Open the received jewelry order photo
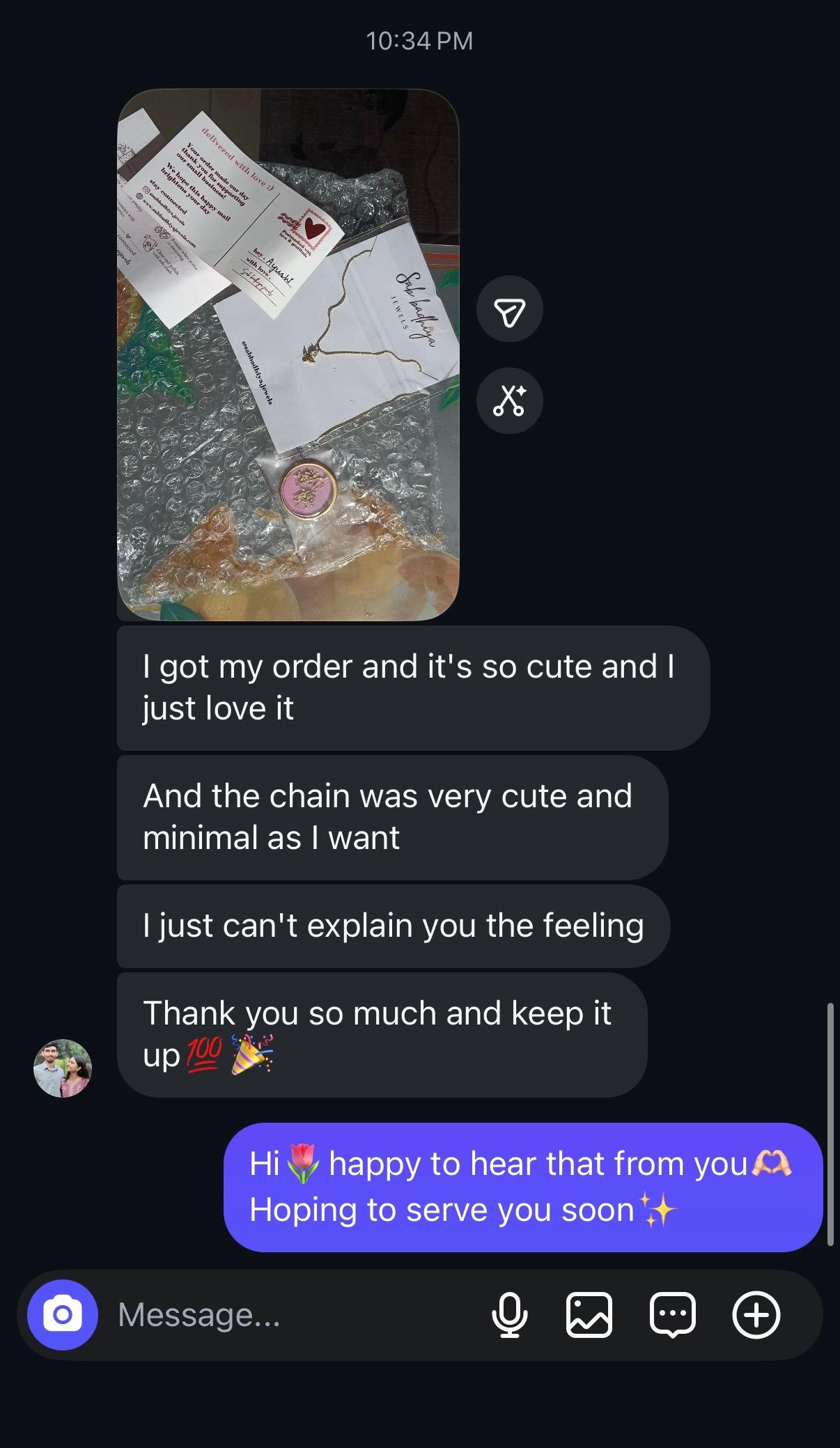Screen dimensions: 840x1448 point(288,355)
